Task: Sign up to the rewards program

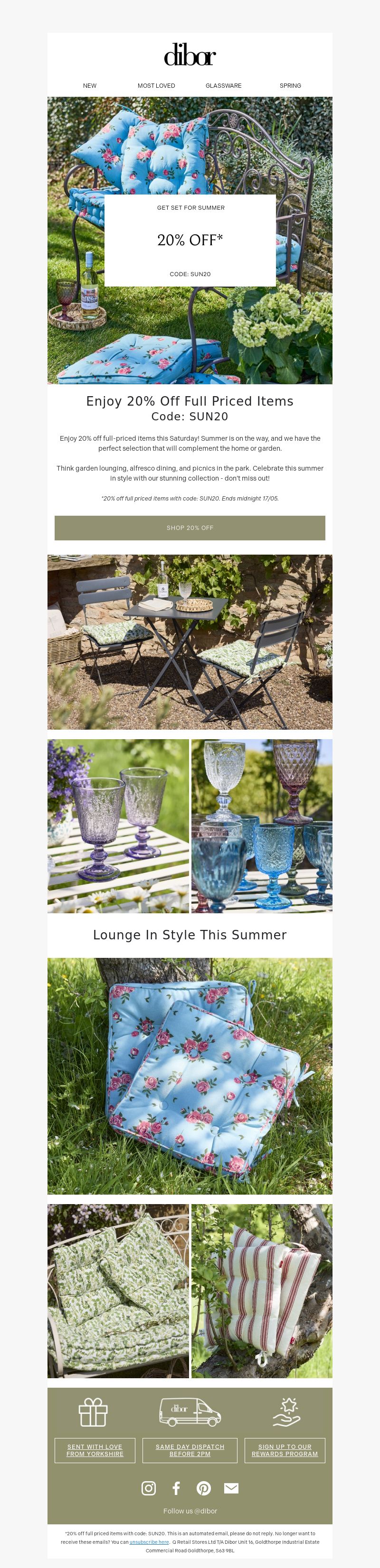Action: [285, 1450]
